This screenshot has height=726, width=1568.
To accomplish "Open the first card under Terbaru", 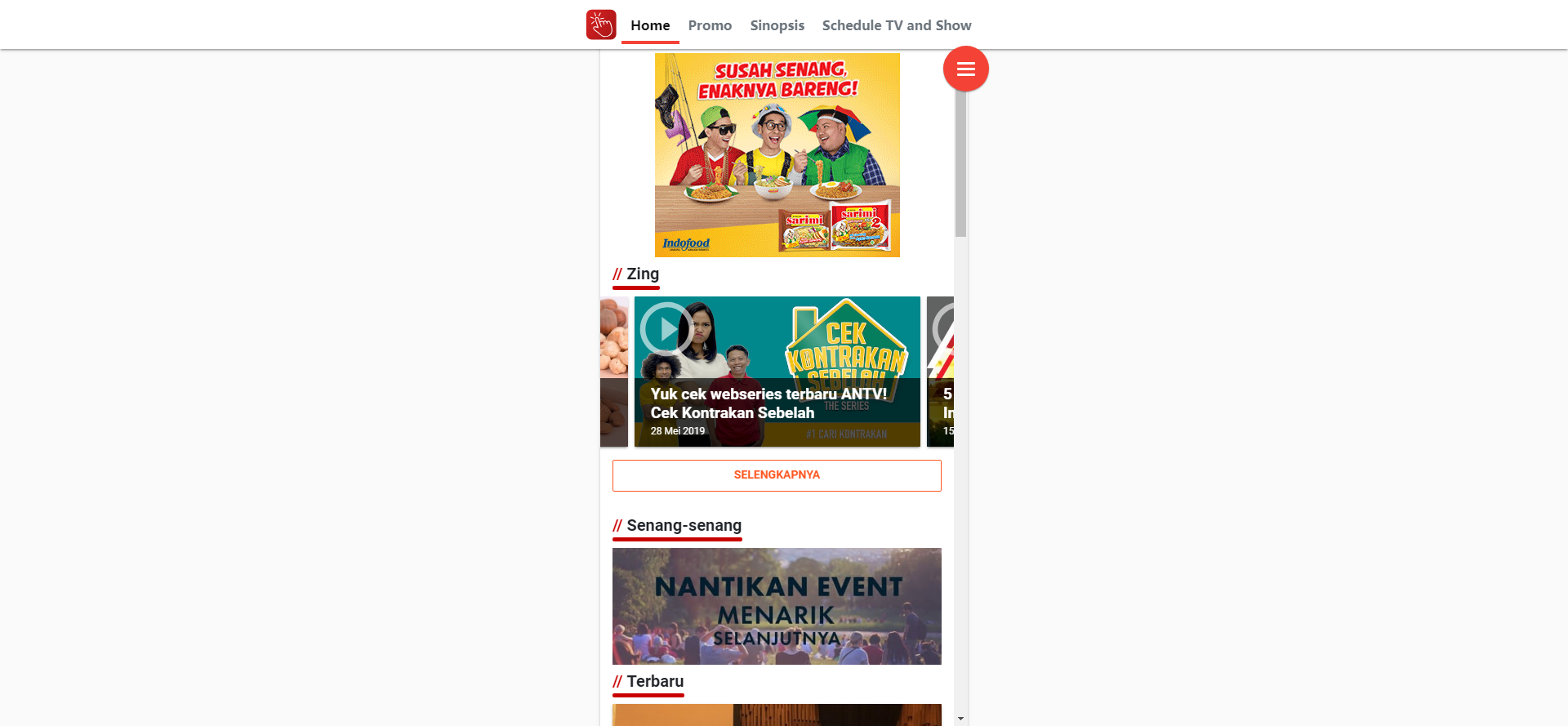I will coord(777,715).
